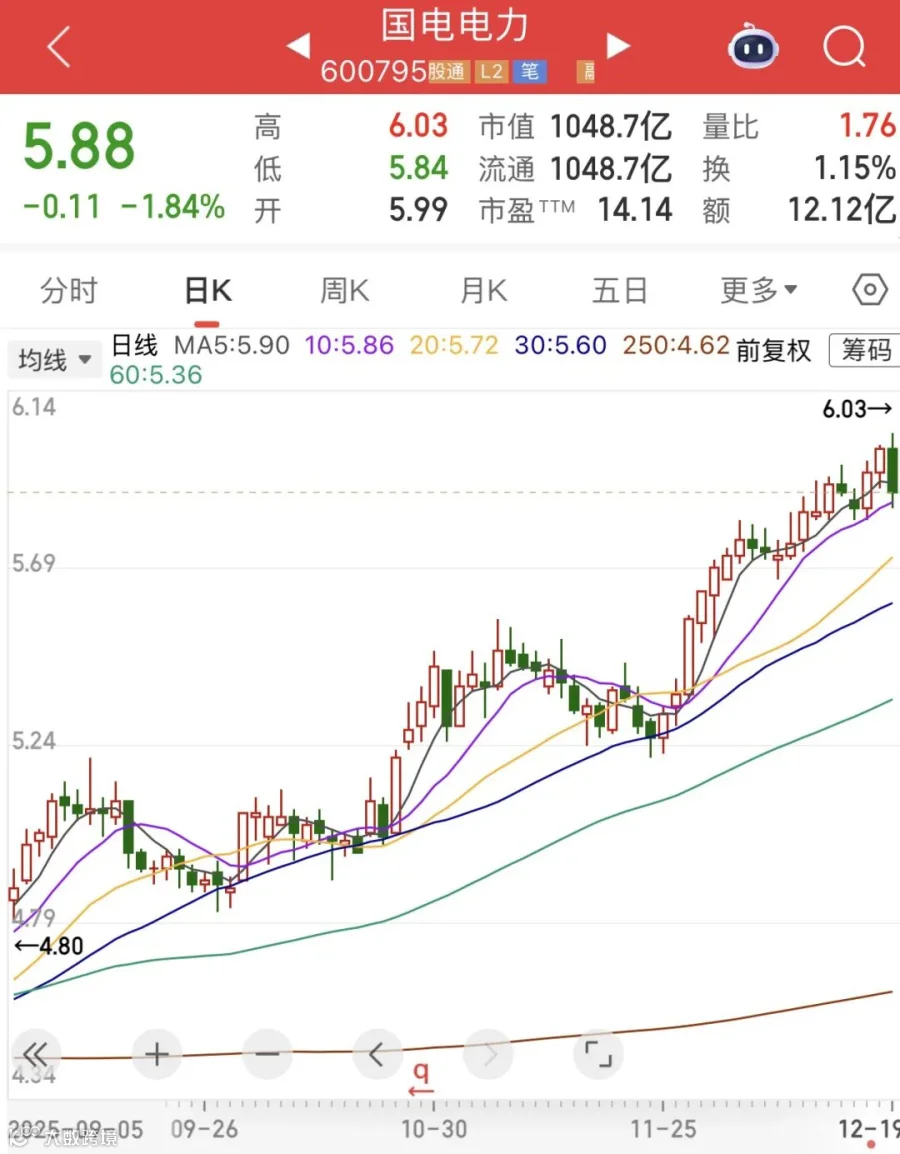The height and width of the screenshot is (1154, 900).
Task: Move chart left one step
Action: (x=378, y=1055)
